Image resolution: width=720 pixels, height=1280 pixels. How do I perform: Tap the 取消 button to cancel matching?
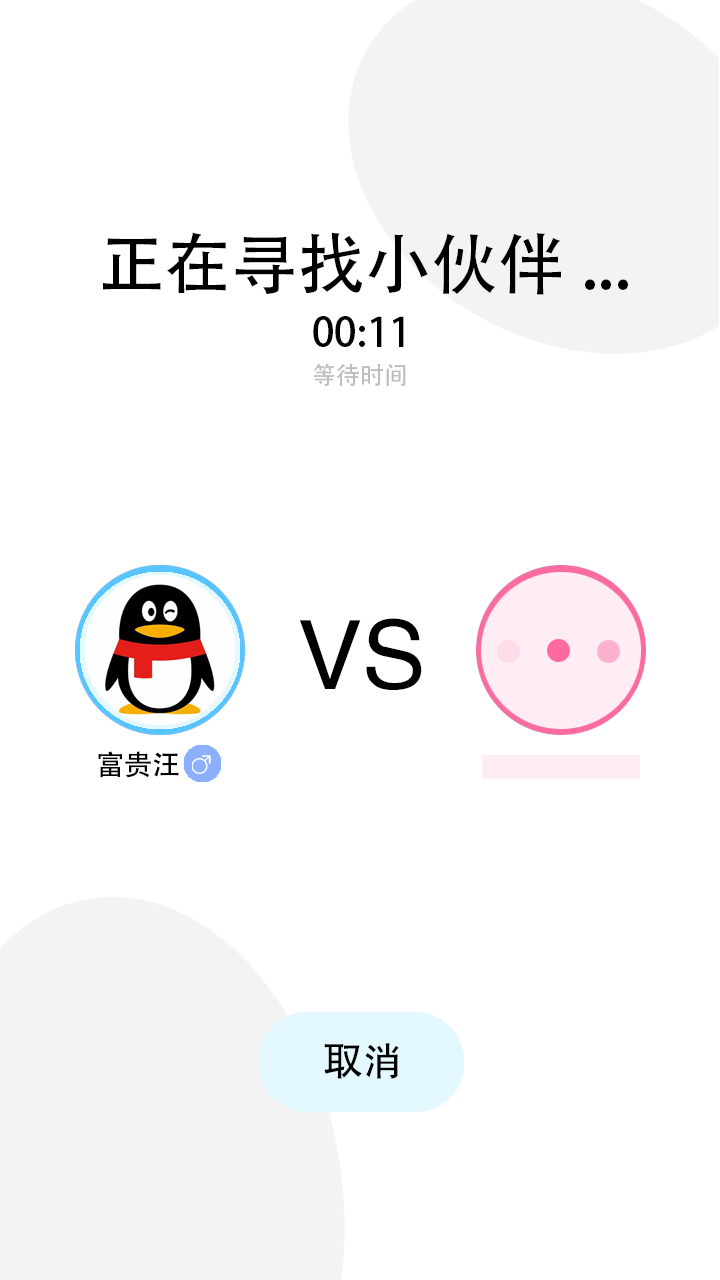[361, 1061]
